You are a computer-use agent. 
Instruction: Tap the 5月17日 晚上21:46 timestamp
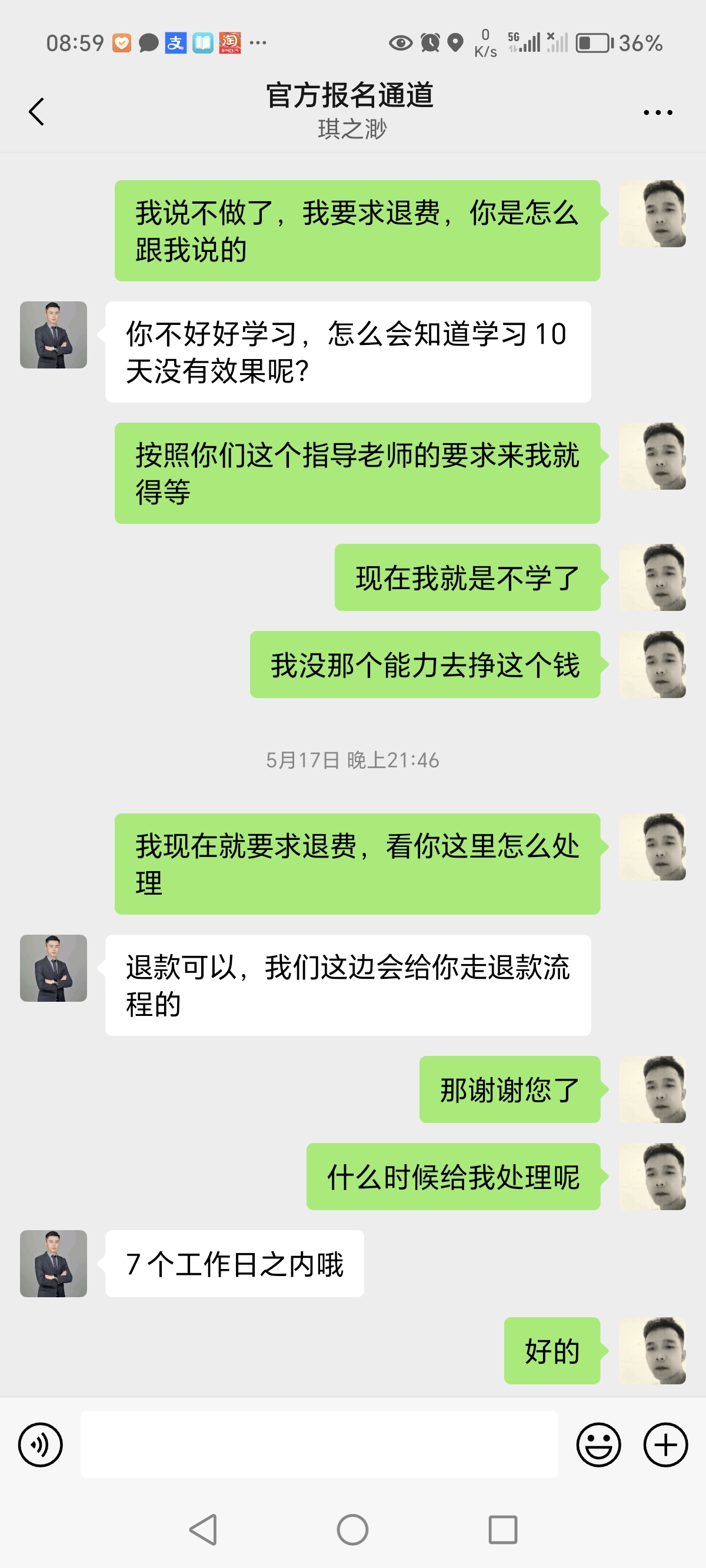click(x=353, y=760)
